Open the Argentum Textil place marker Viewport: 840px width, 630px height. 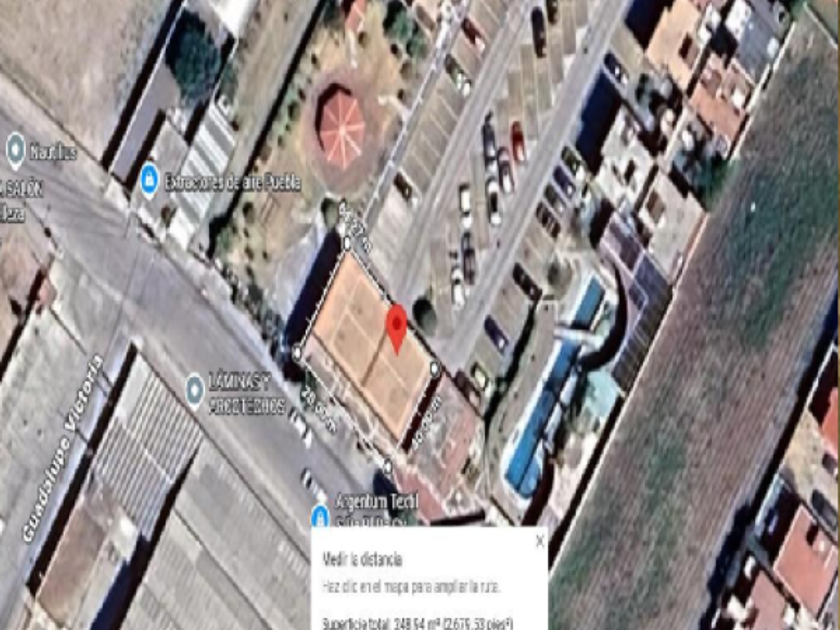pyautogui.click(x=320, y=516)
